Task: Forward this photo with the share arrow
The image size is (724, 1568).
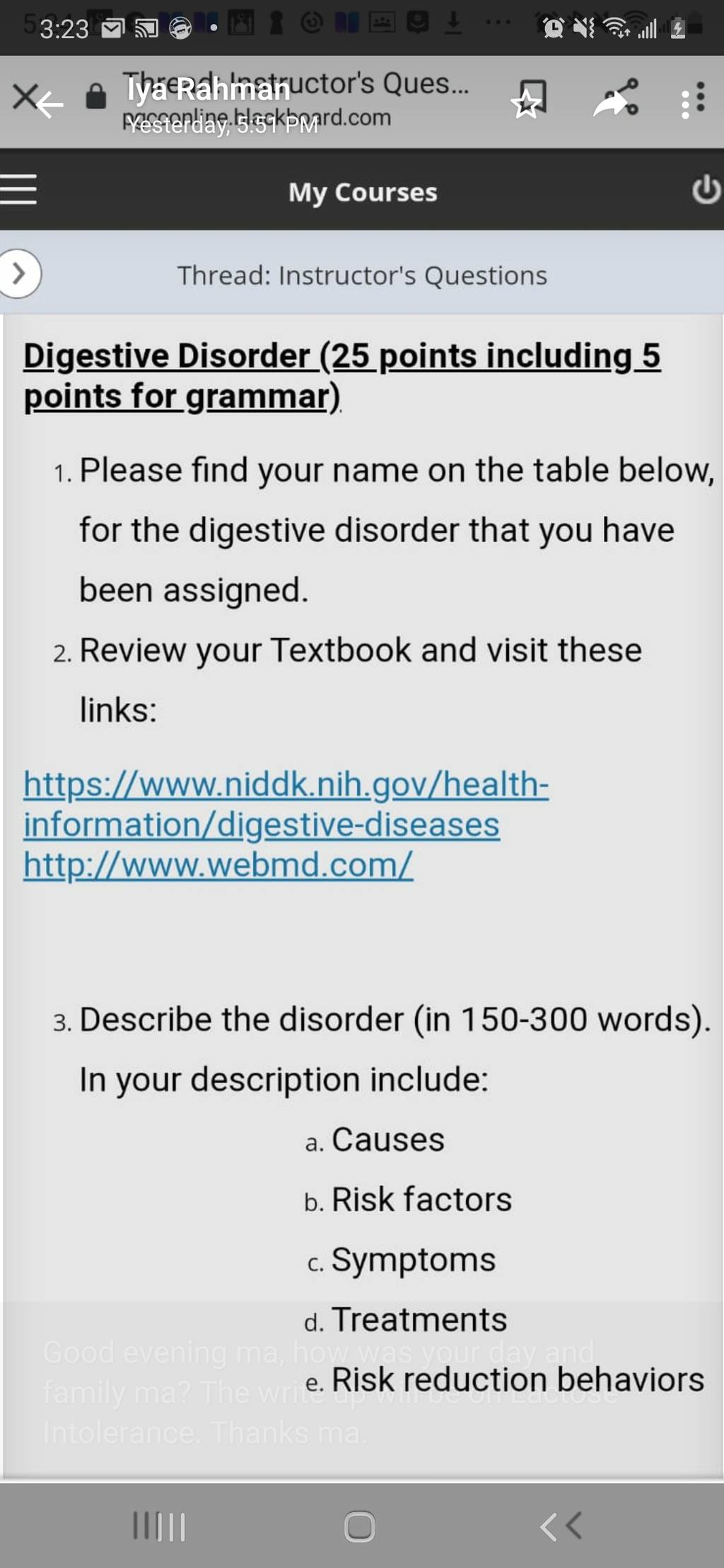Action: (610, 105)
